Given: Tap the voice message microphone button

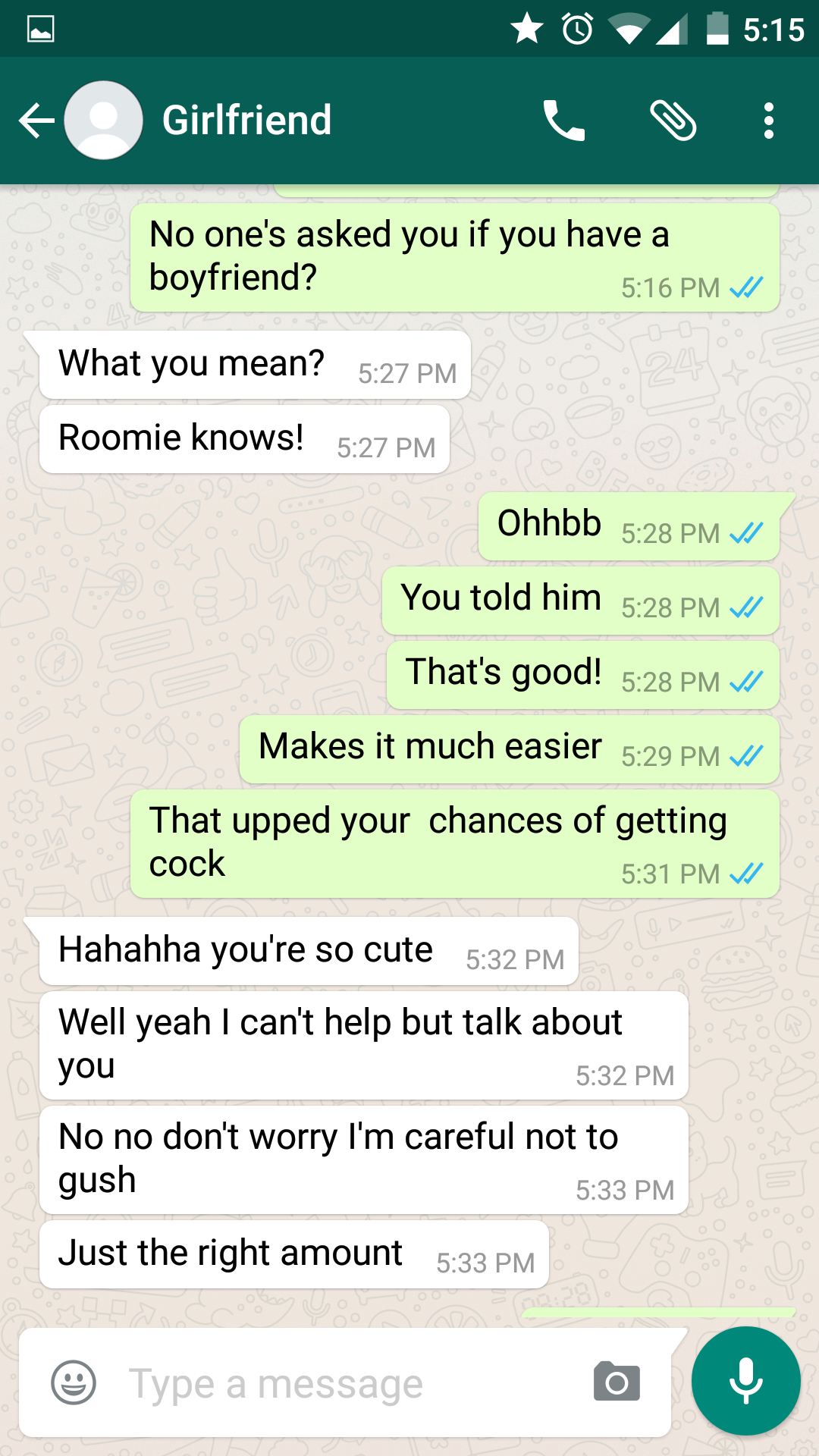Looking at the screenshot, I should tap(746, 1381).
